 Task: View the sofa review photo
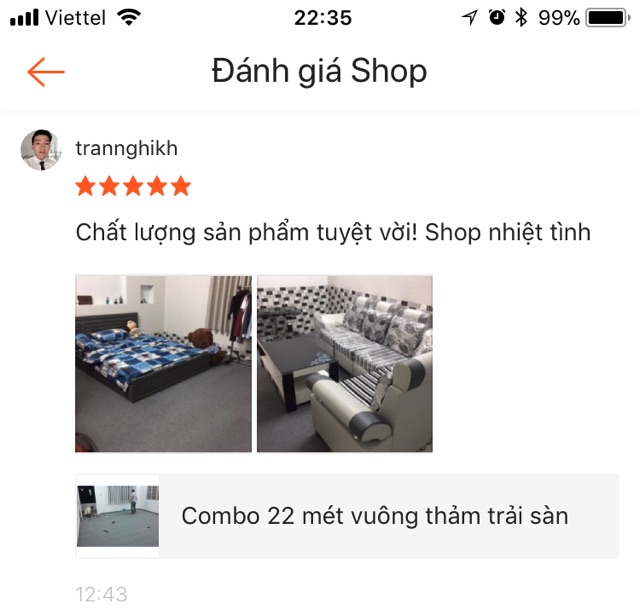[345, 364]
